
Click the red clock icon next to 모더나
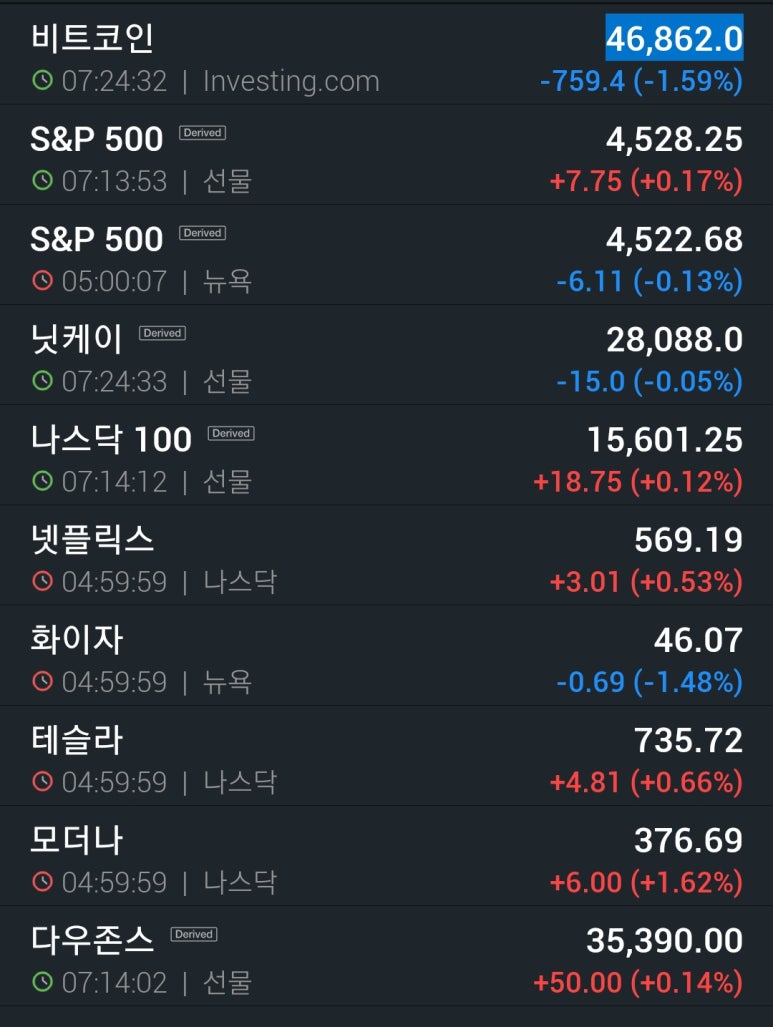point(42,883)
